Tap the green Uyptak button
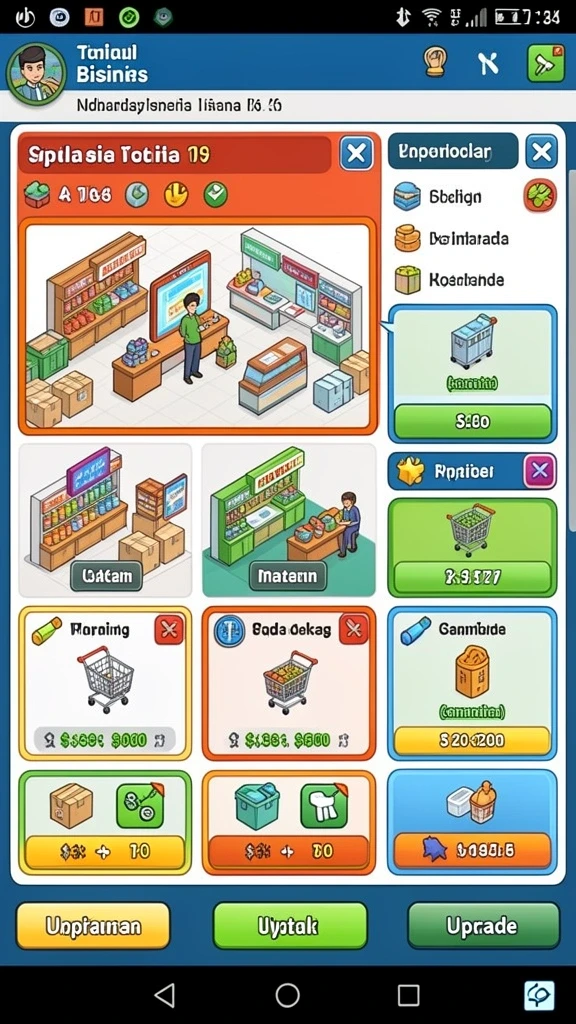Screen dimensions: 576x1024 click(290, 925)
